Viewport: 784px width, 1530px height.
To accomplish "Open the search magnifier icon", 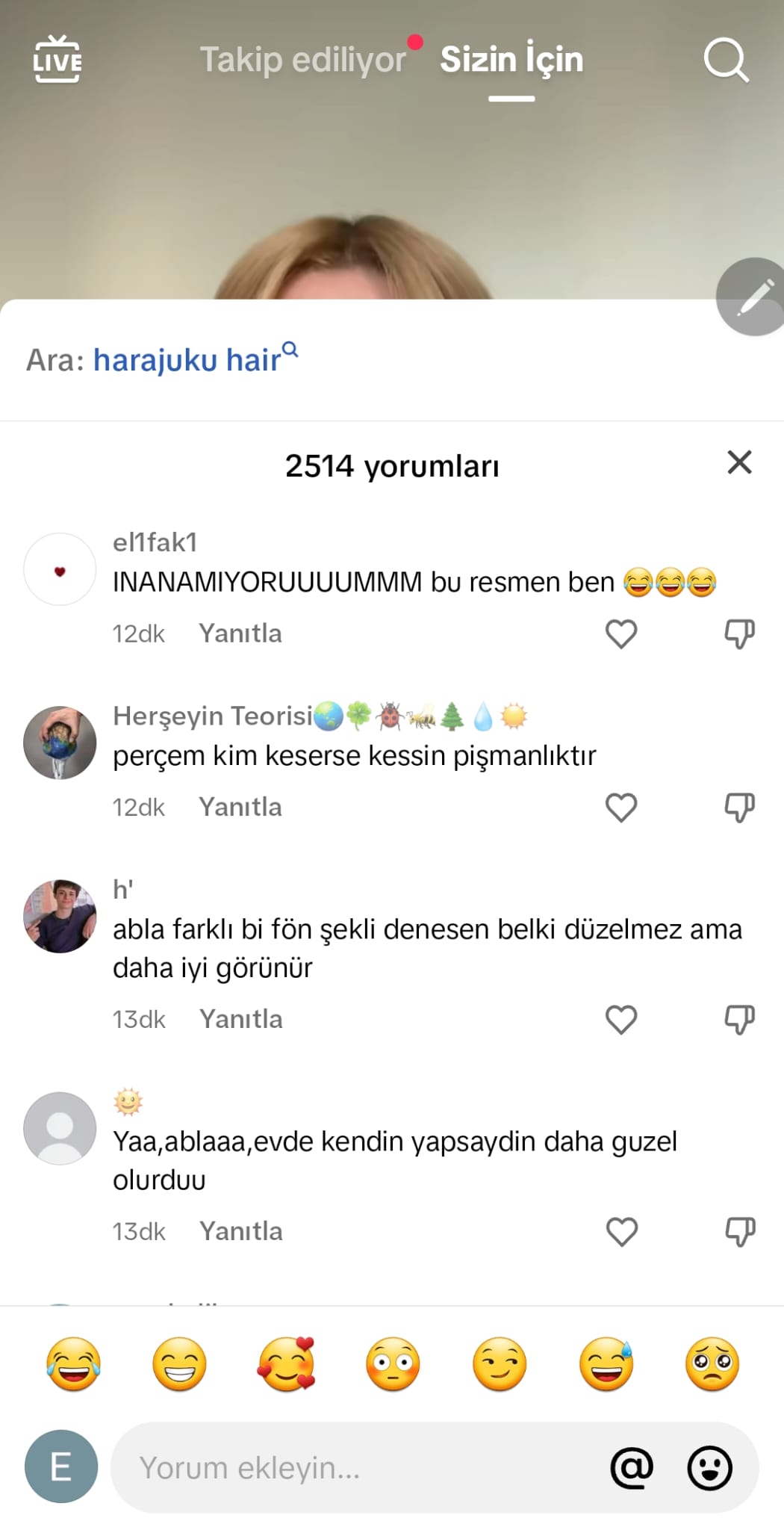I will coord(726,60).
